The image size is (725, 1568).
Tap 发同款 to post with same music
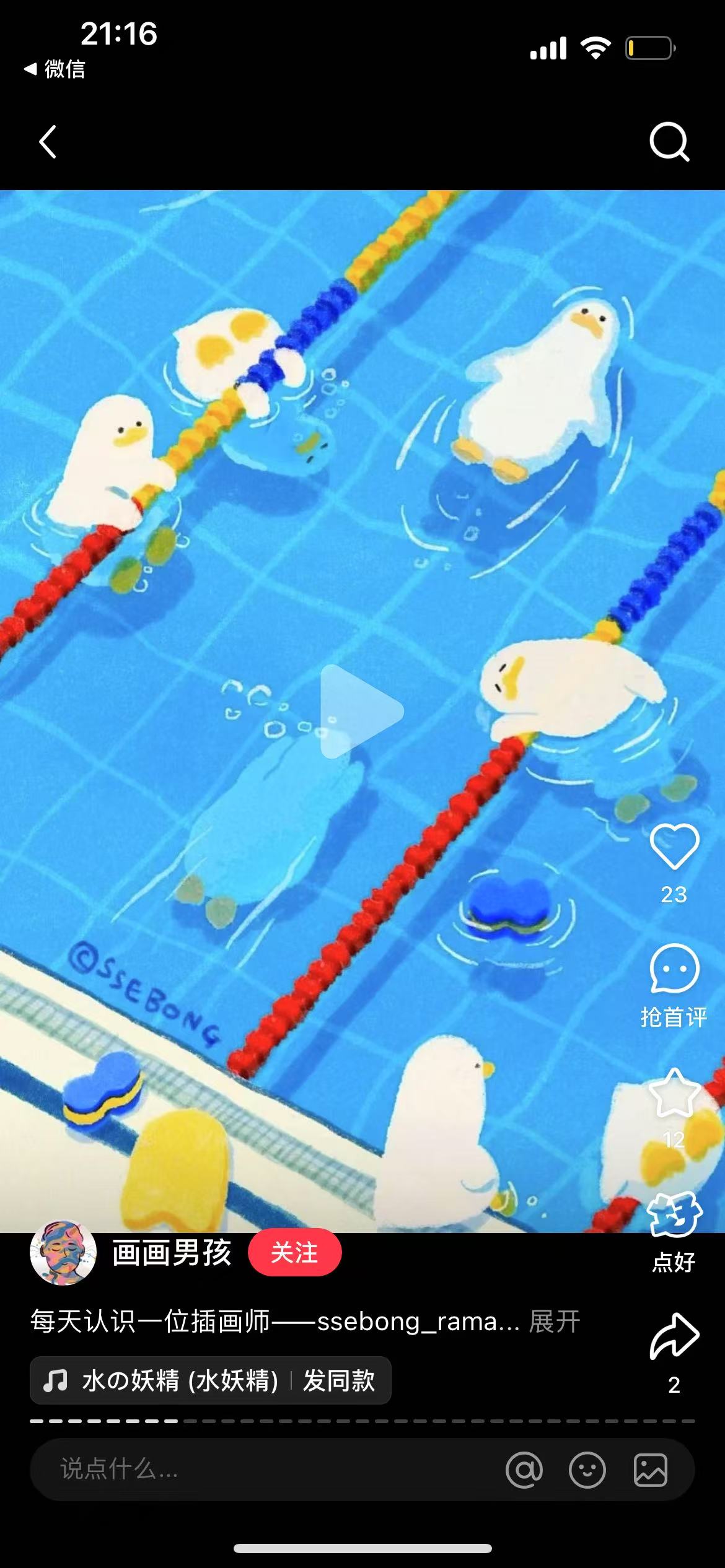coord(339,1381)
